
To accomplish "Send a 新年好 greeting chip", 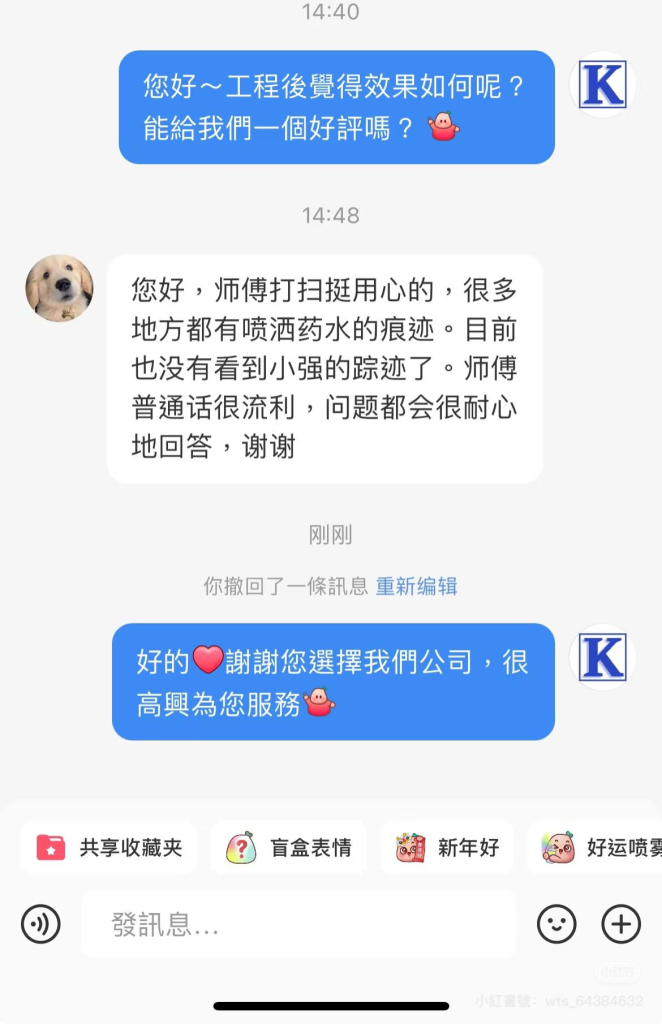I will pos(447,848).
